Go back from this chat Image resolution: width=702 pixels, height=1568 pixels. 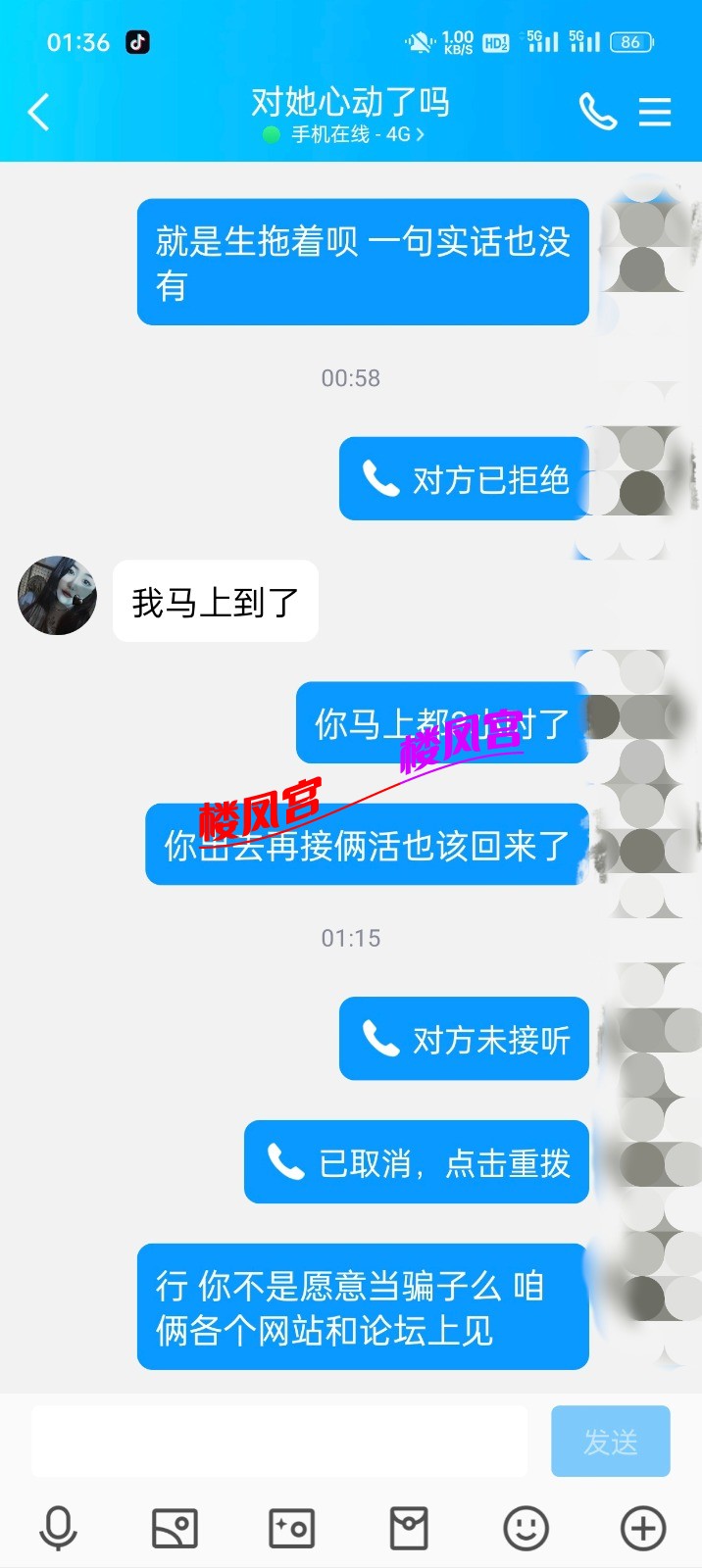(39, 113)
